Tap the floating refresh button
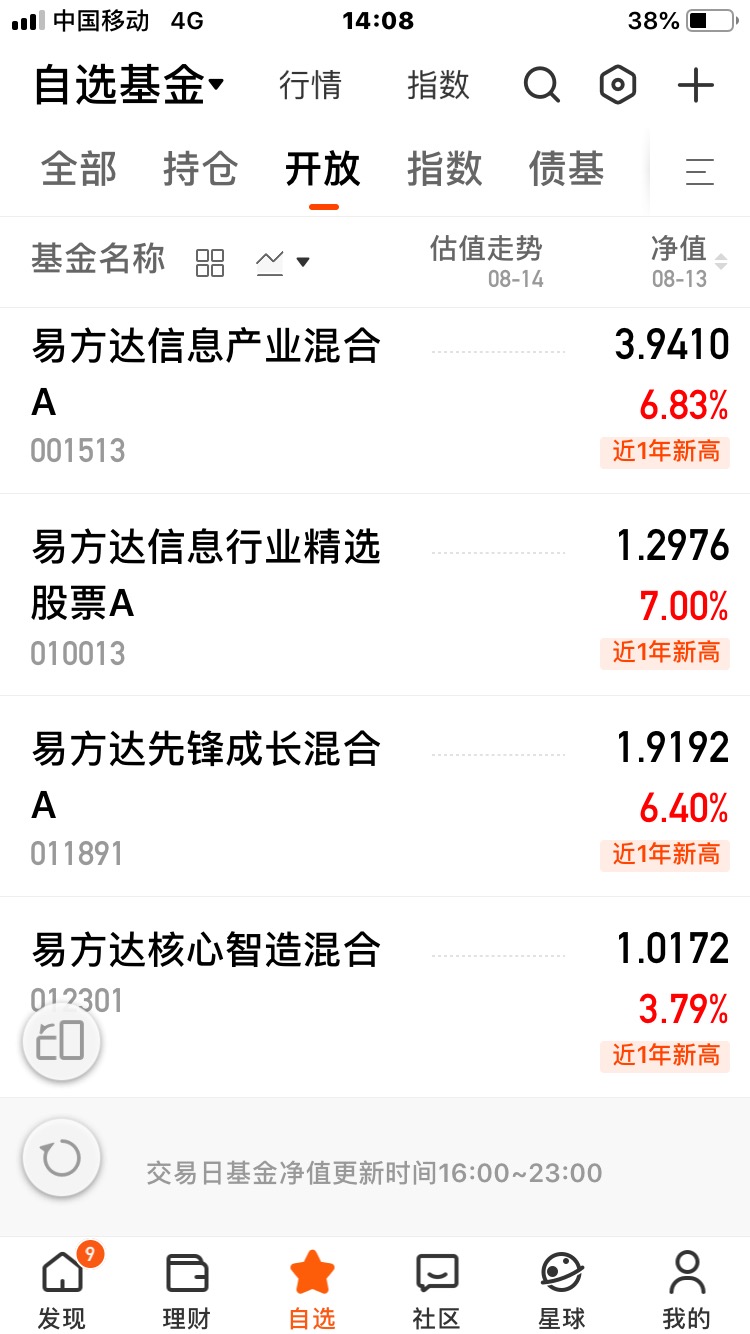 point(61,1158)
